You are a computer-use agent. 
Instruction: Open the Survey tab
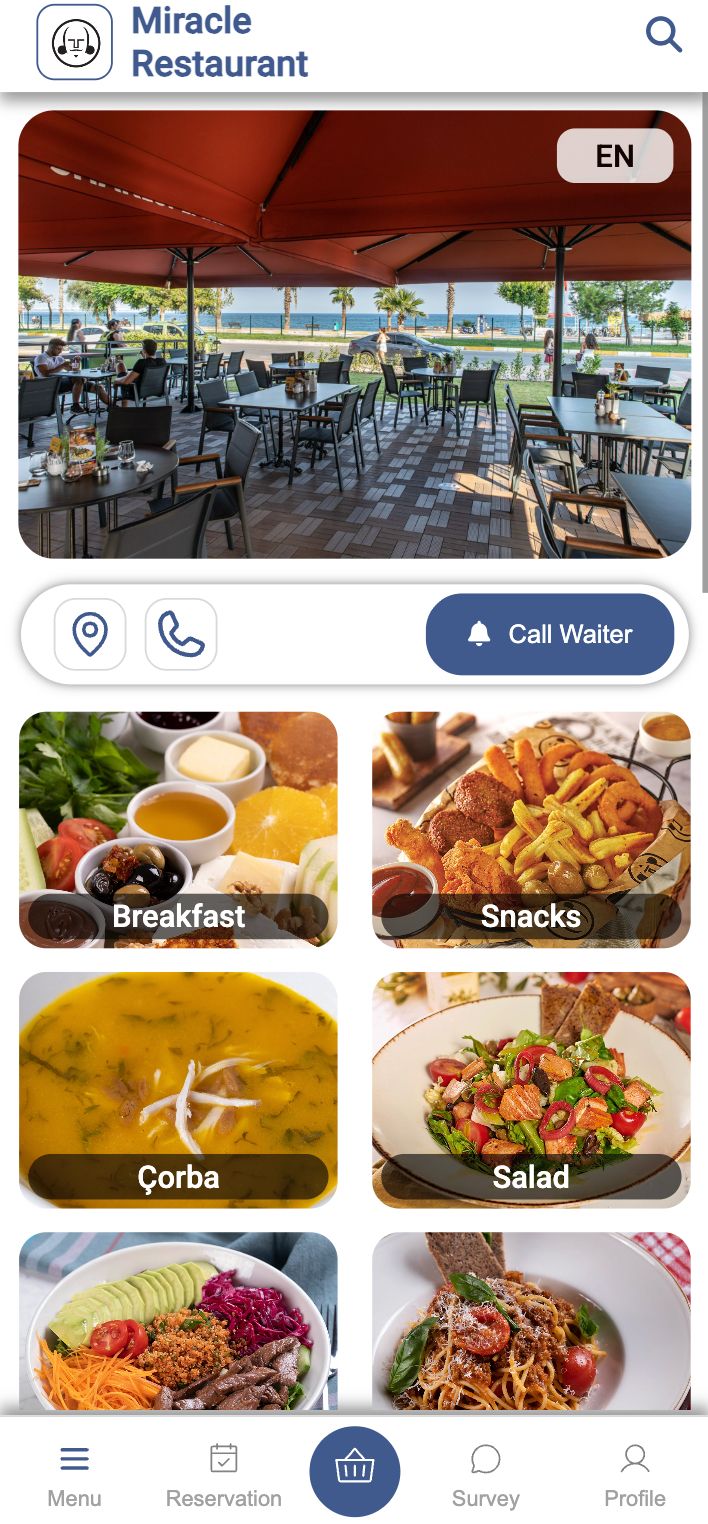click(486, 1475)
